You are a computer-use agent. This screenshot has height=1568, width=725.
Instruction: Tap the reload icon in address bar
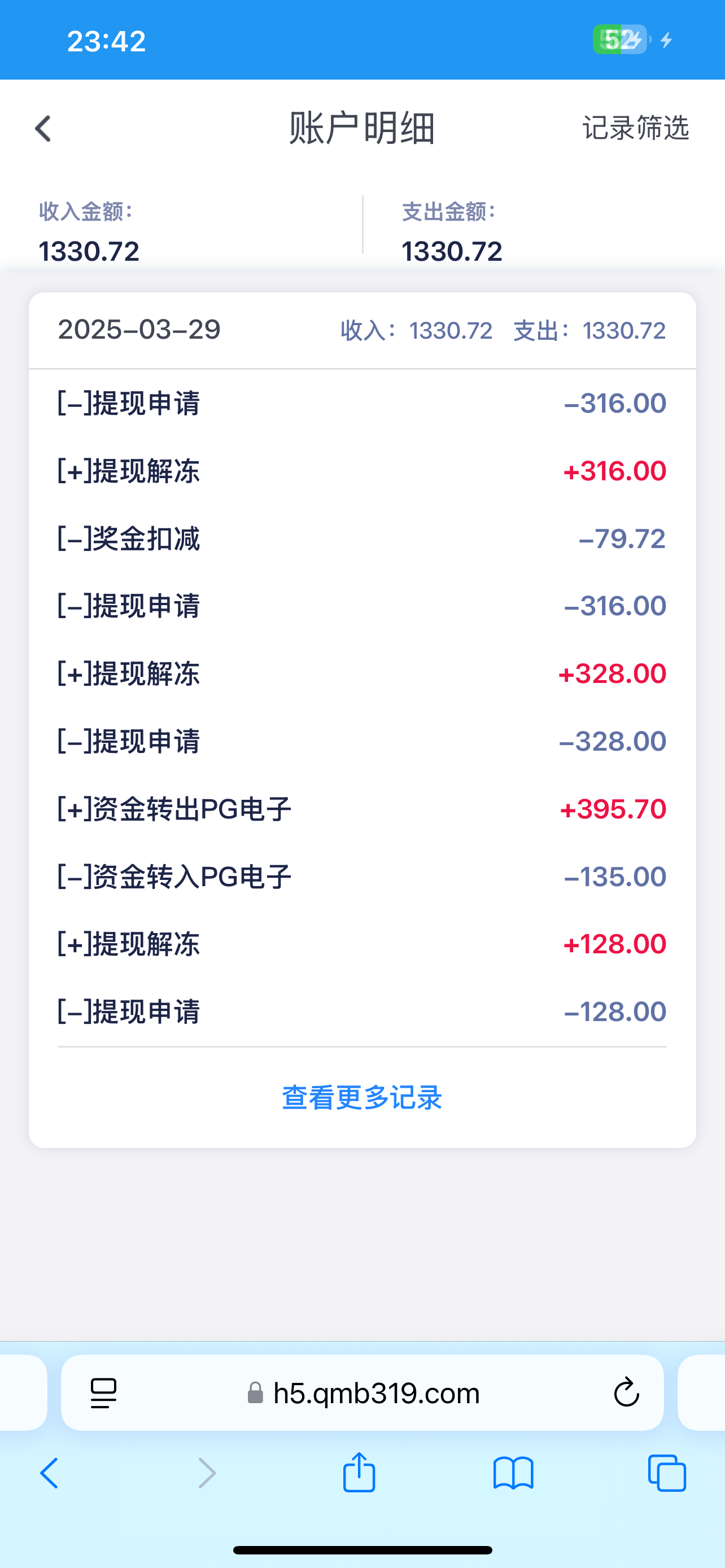tap(626, 1391)
